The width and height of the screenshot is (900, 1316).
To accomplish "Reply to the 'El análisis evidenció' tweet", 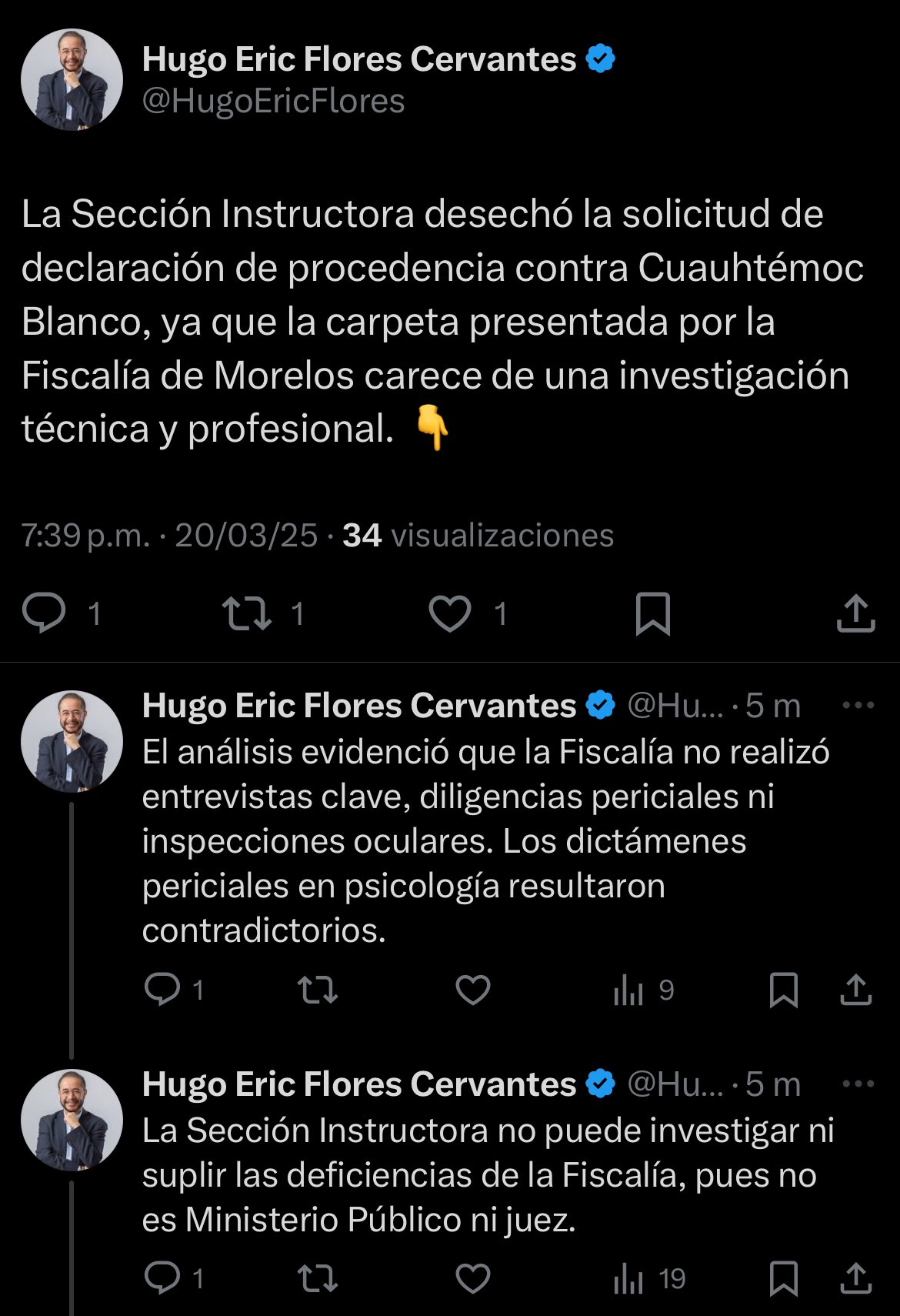I will point(162,990).
